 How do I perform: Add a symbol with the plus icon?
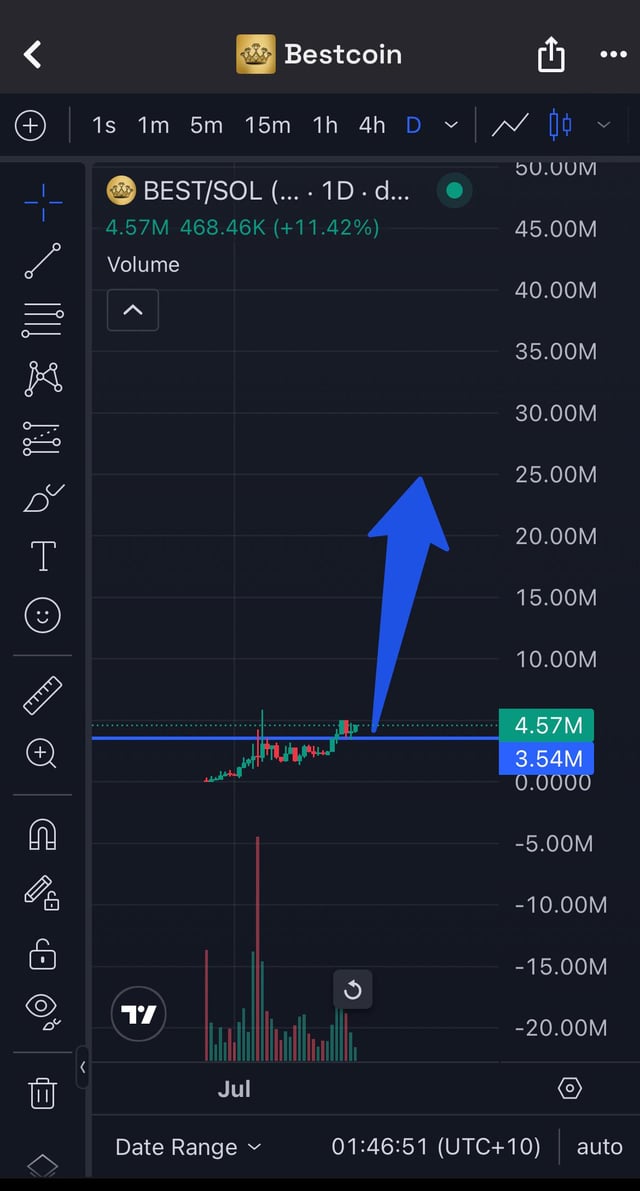point(31,125)
